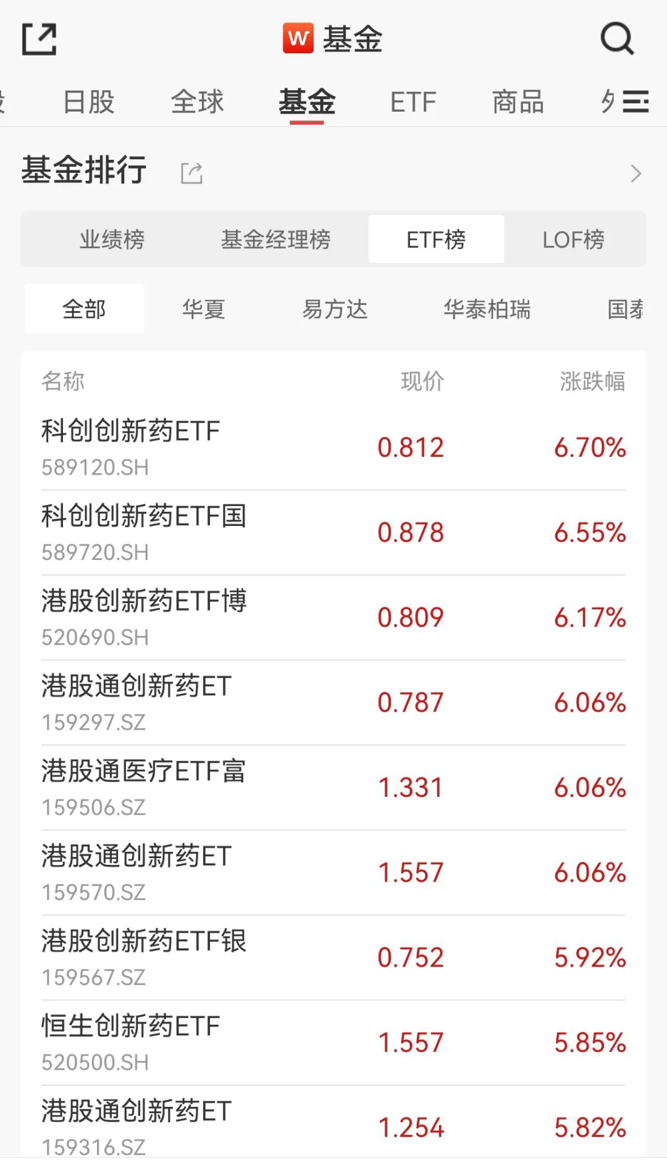Viewport: 667px width, 1163px height.
Task: Switch to the 全球 tab
Action: [x=197, y=102]
